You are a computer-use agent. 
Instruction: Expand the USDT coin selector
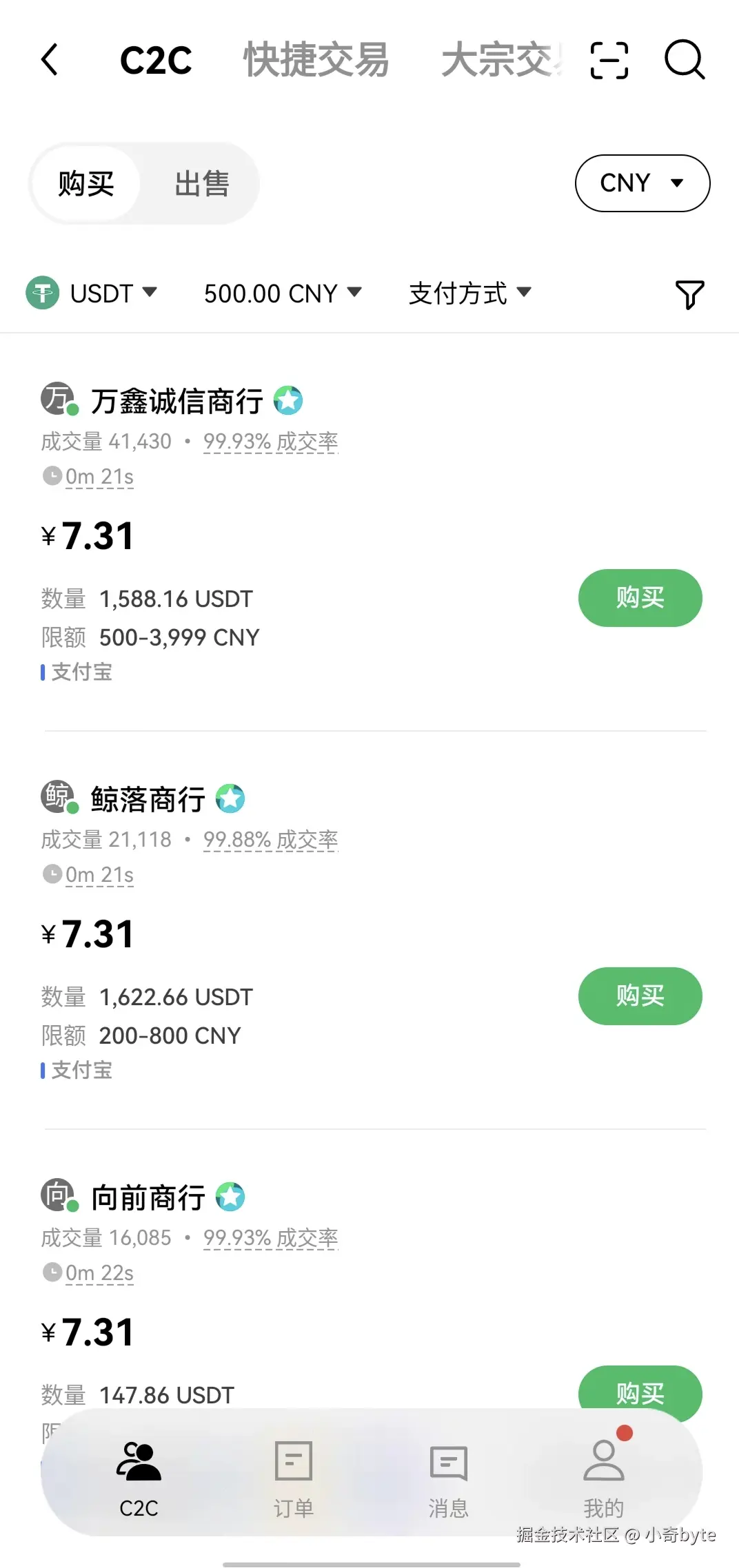click(92, 293)
